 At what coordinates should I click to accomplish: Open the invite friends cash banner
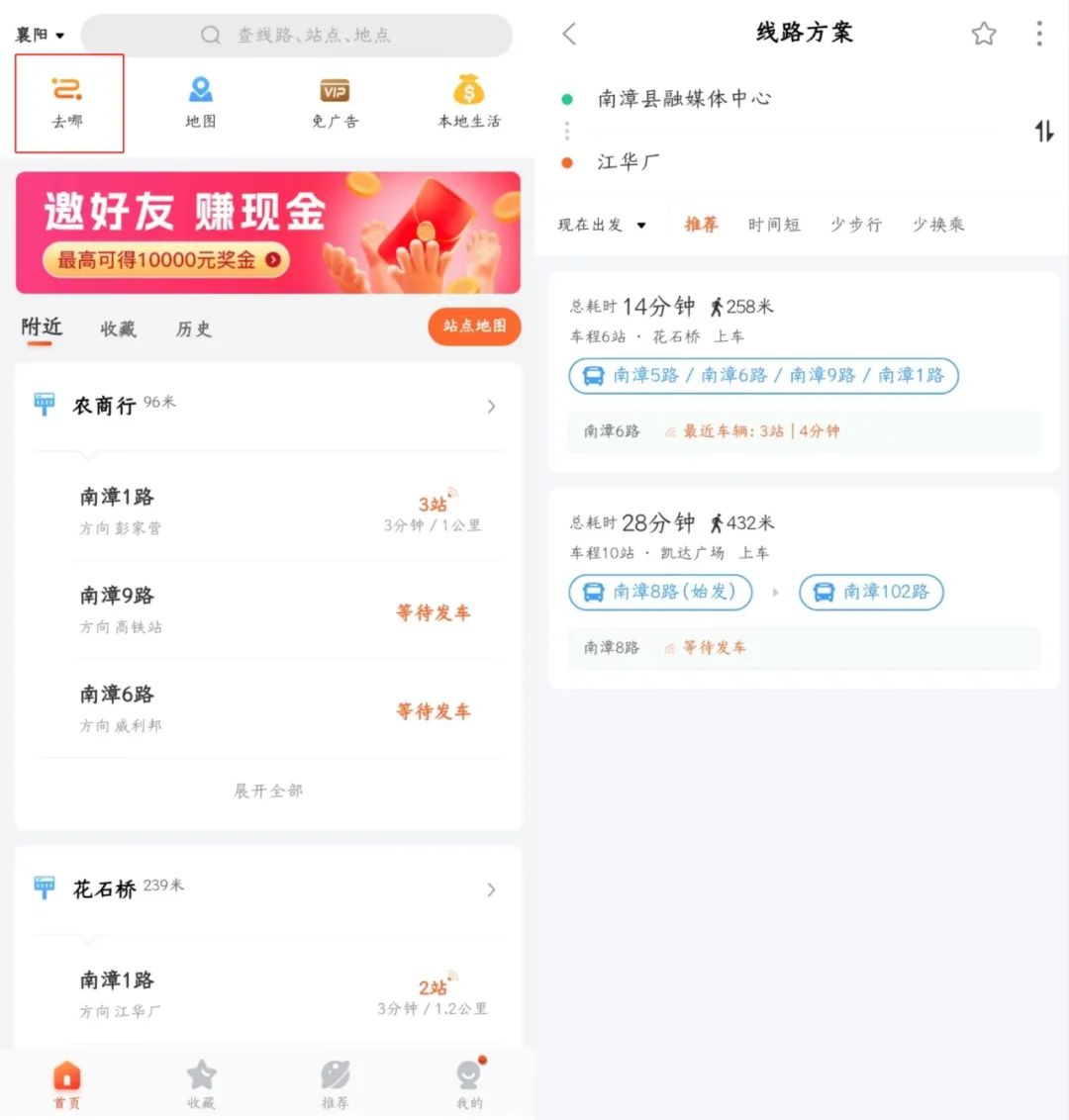pos(267,233)
